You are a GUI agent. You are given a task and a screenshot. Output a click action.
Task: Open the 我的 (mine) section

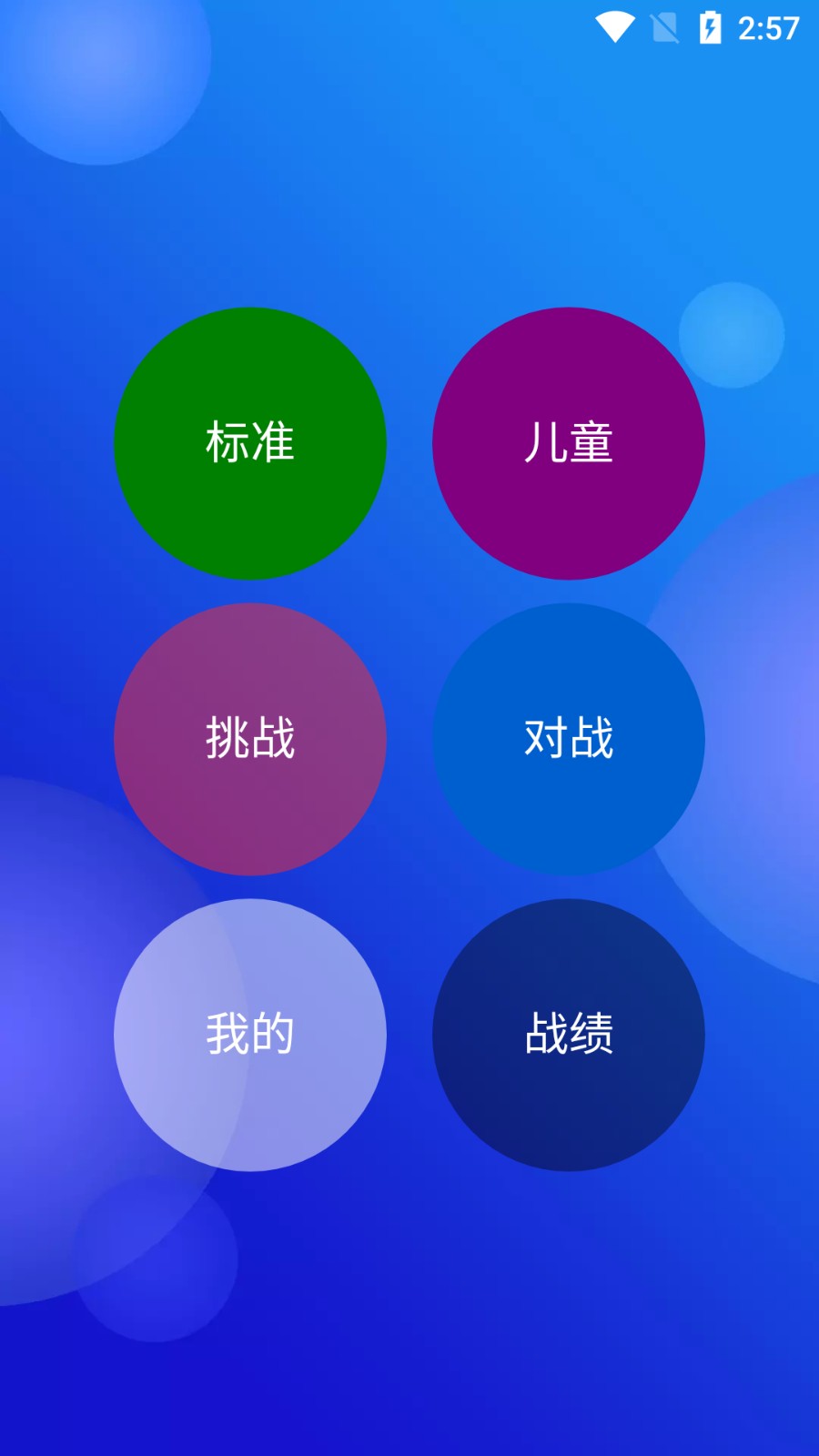pyautogui.click(x=250, y=1035)
